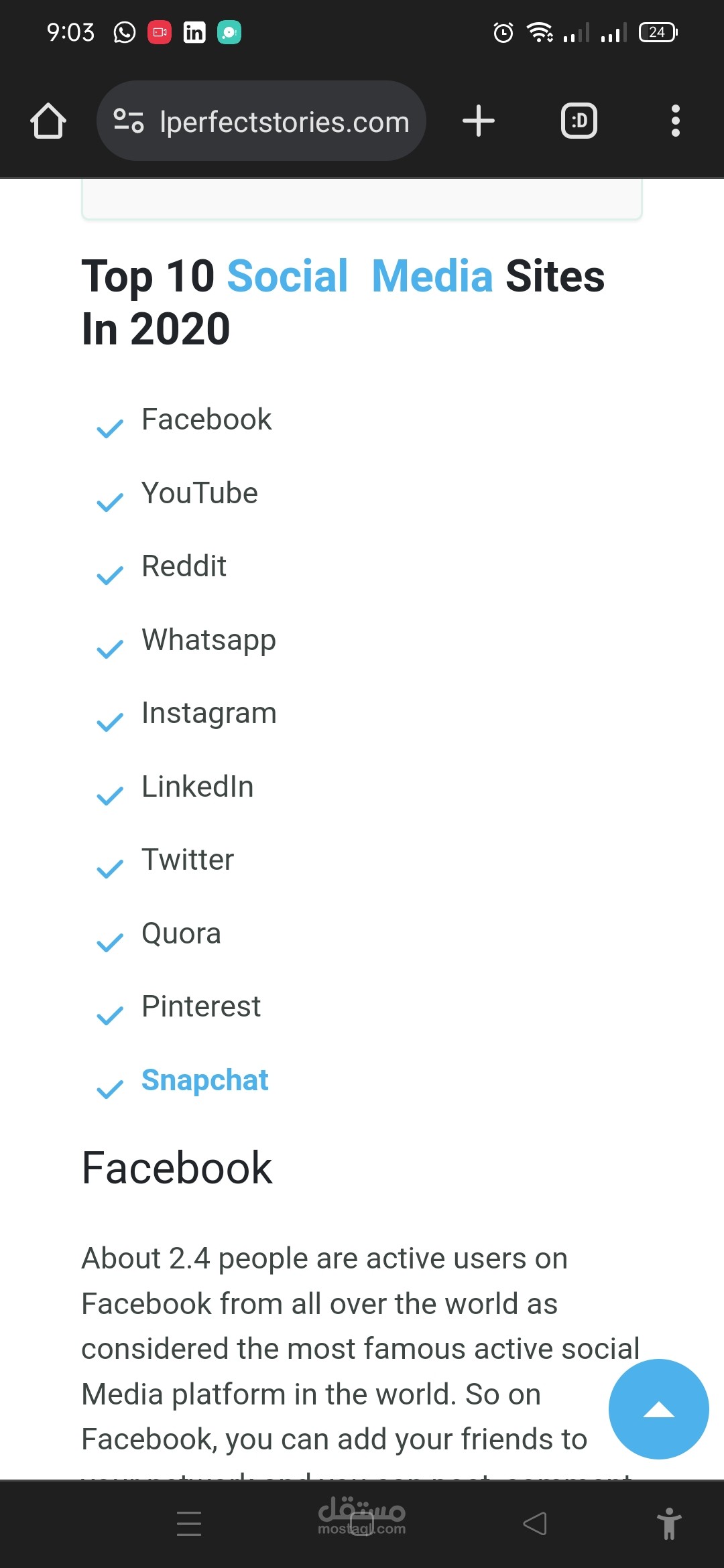Viewport: 724px width, 1568px height.
Task: Open the Social link in the heading
Action: point(288,276)
